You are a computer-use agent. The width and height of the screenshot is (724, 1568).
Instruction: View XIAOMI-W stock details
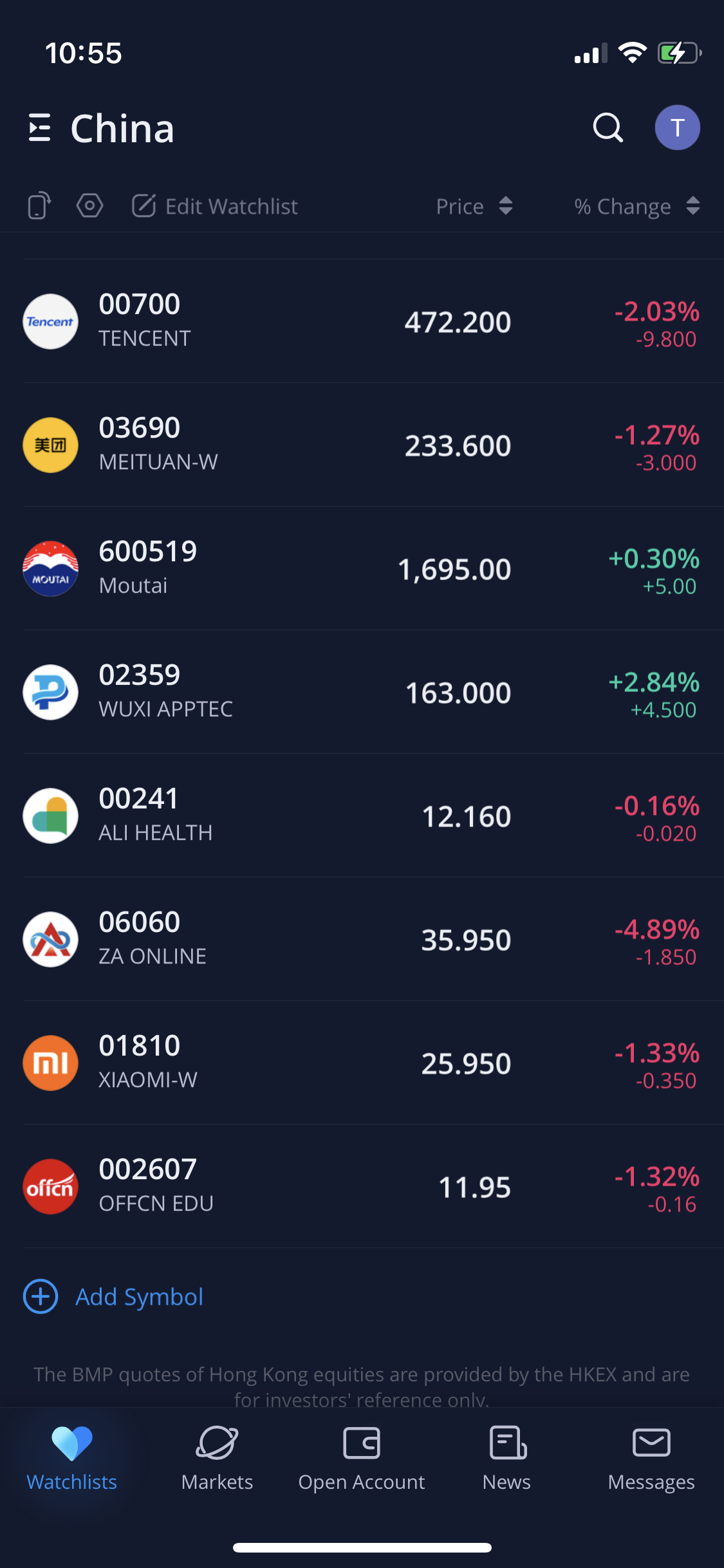(x=362, y=1063)
